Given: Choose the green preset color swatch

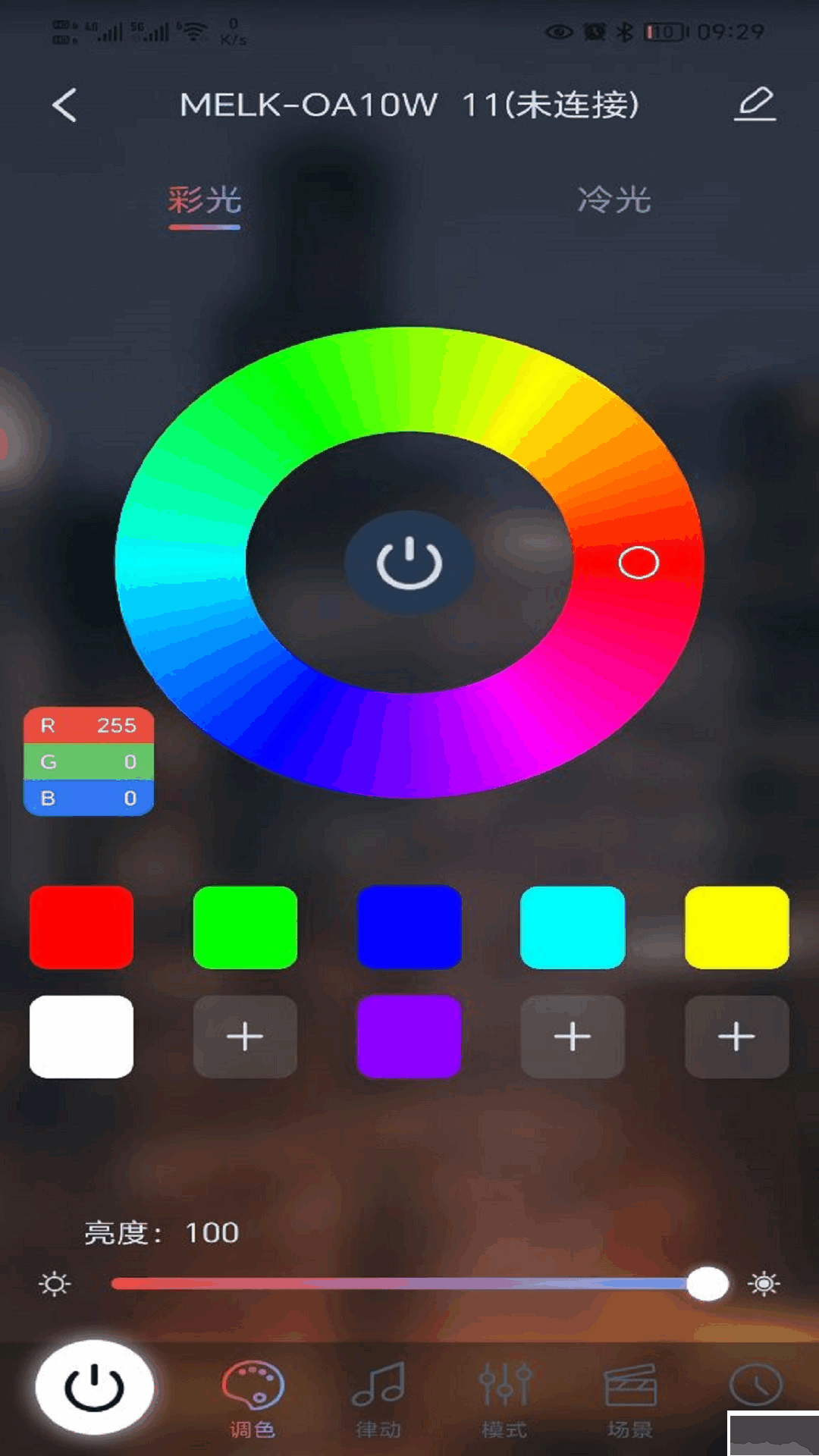Looking at the screenshot, I should [245, 927].
